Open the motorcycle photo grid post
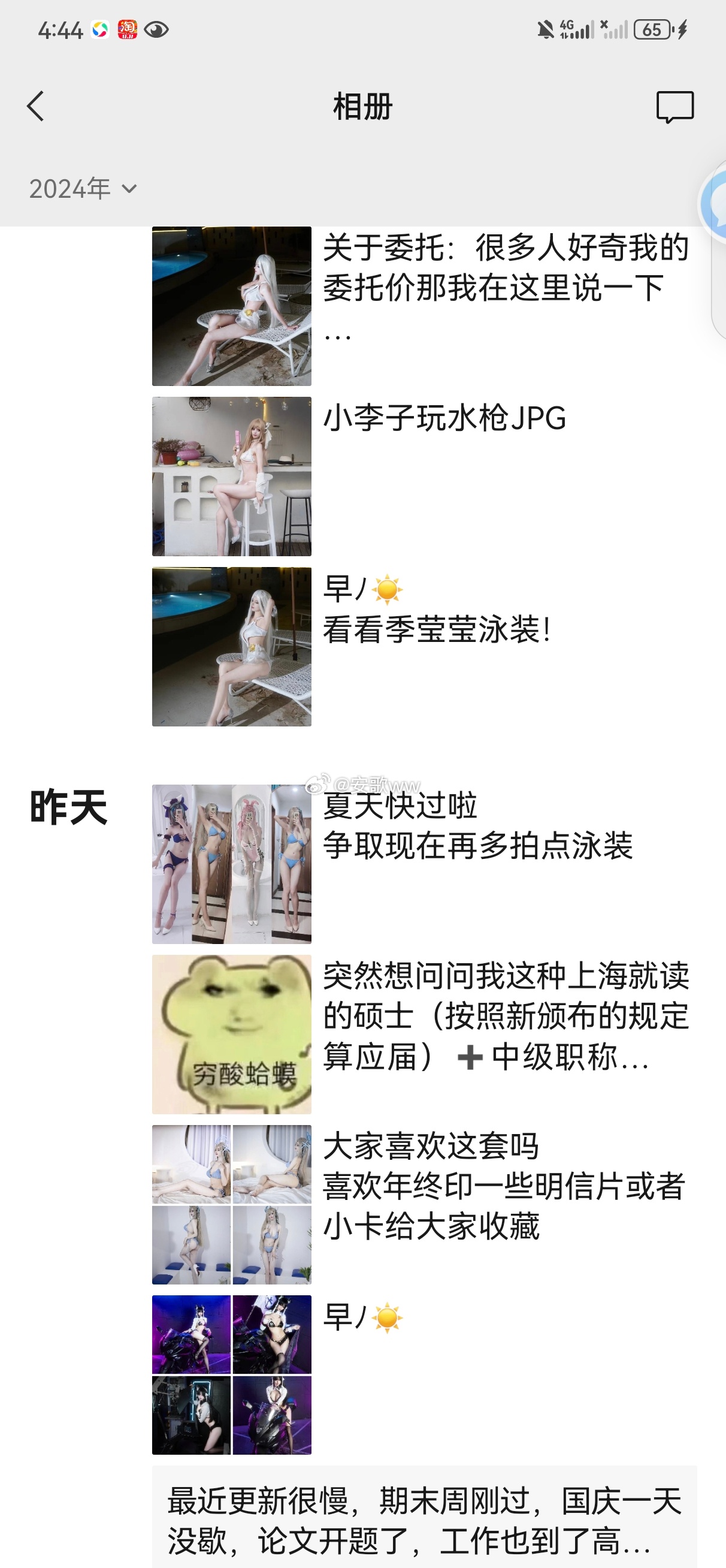 (x=231, y=1375)
